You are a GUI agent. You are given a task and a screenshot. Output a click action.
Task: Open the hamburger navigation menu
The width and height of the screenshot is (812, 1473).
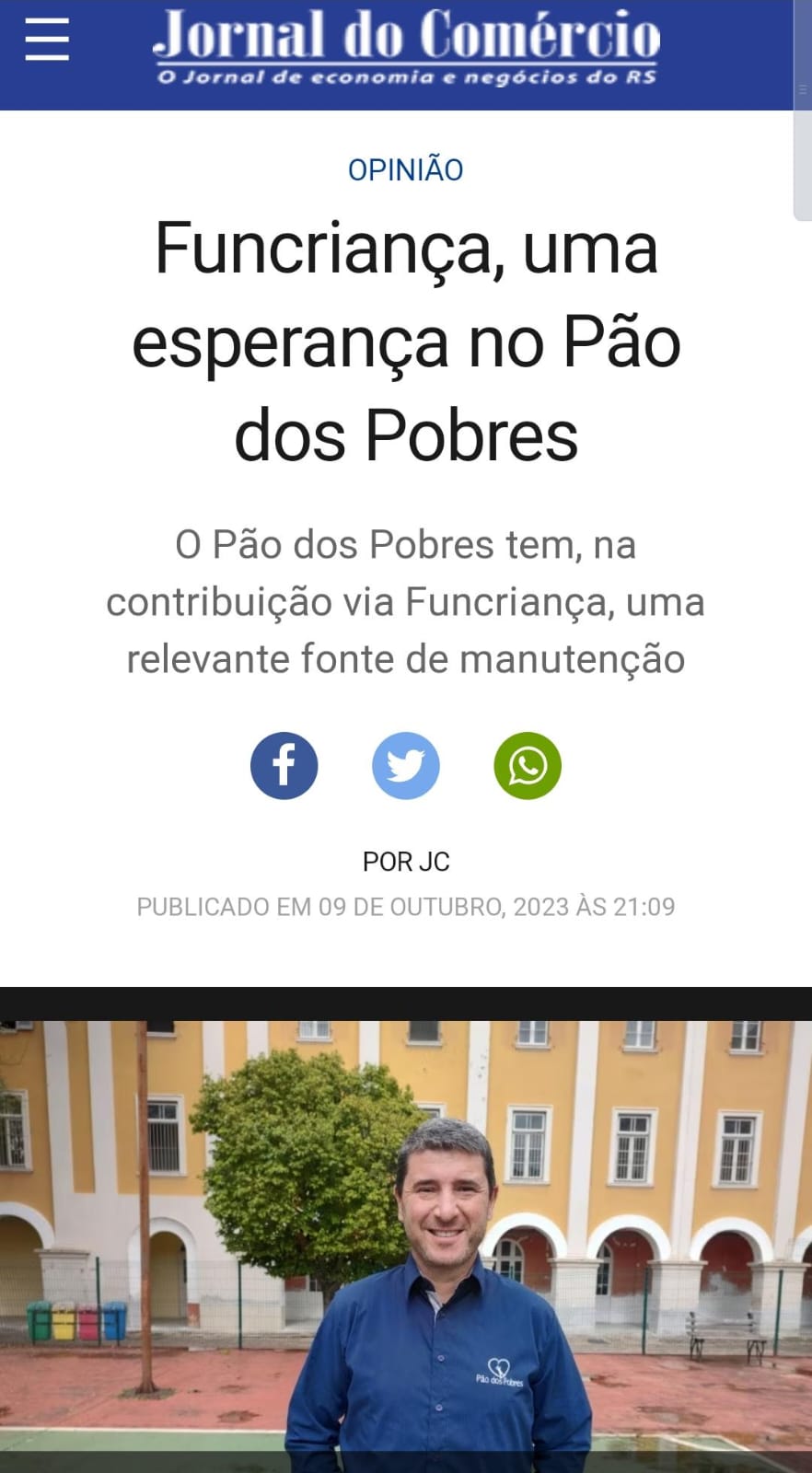tap(47, 40)
